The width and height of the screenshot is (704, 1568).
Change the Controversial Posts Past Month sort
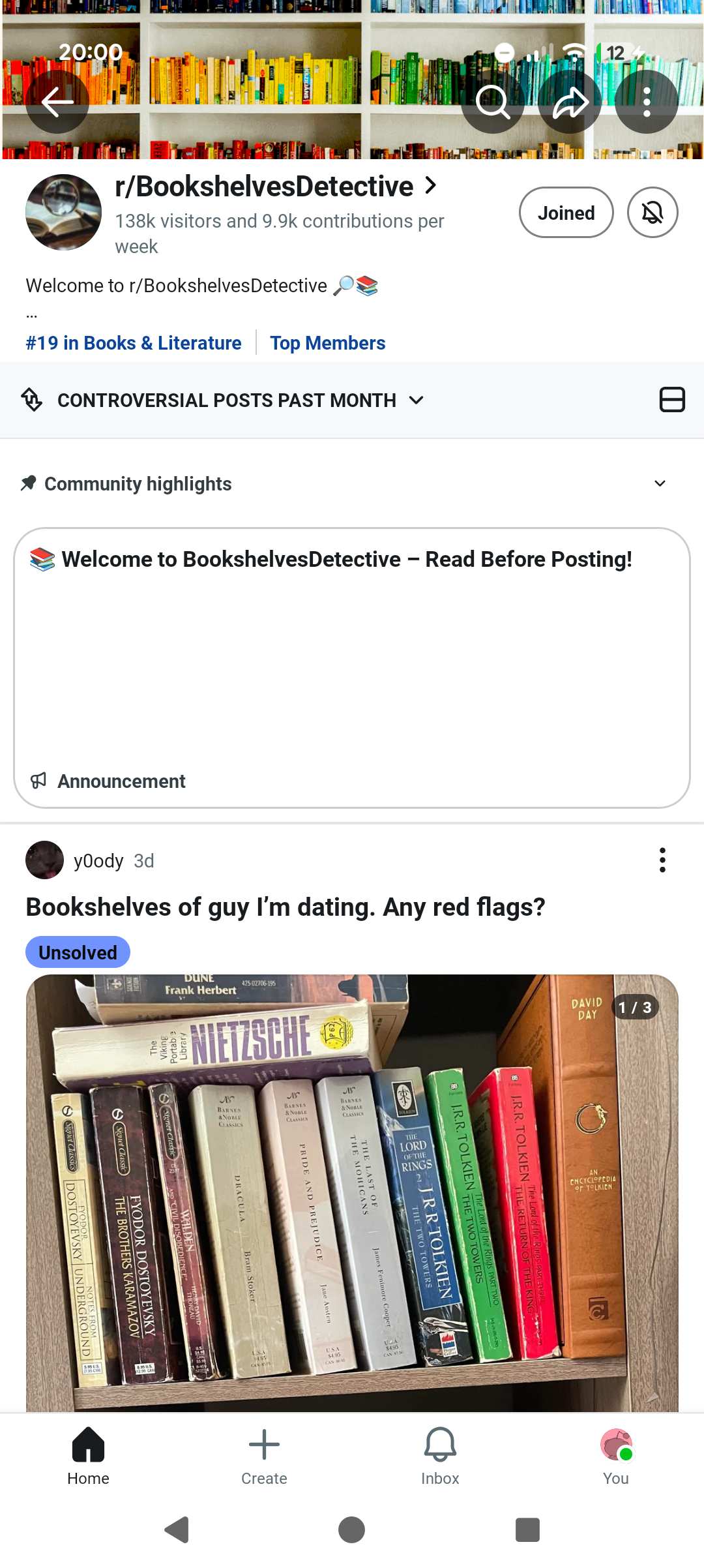(x=223, y=400)
